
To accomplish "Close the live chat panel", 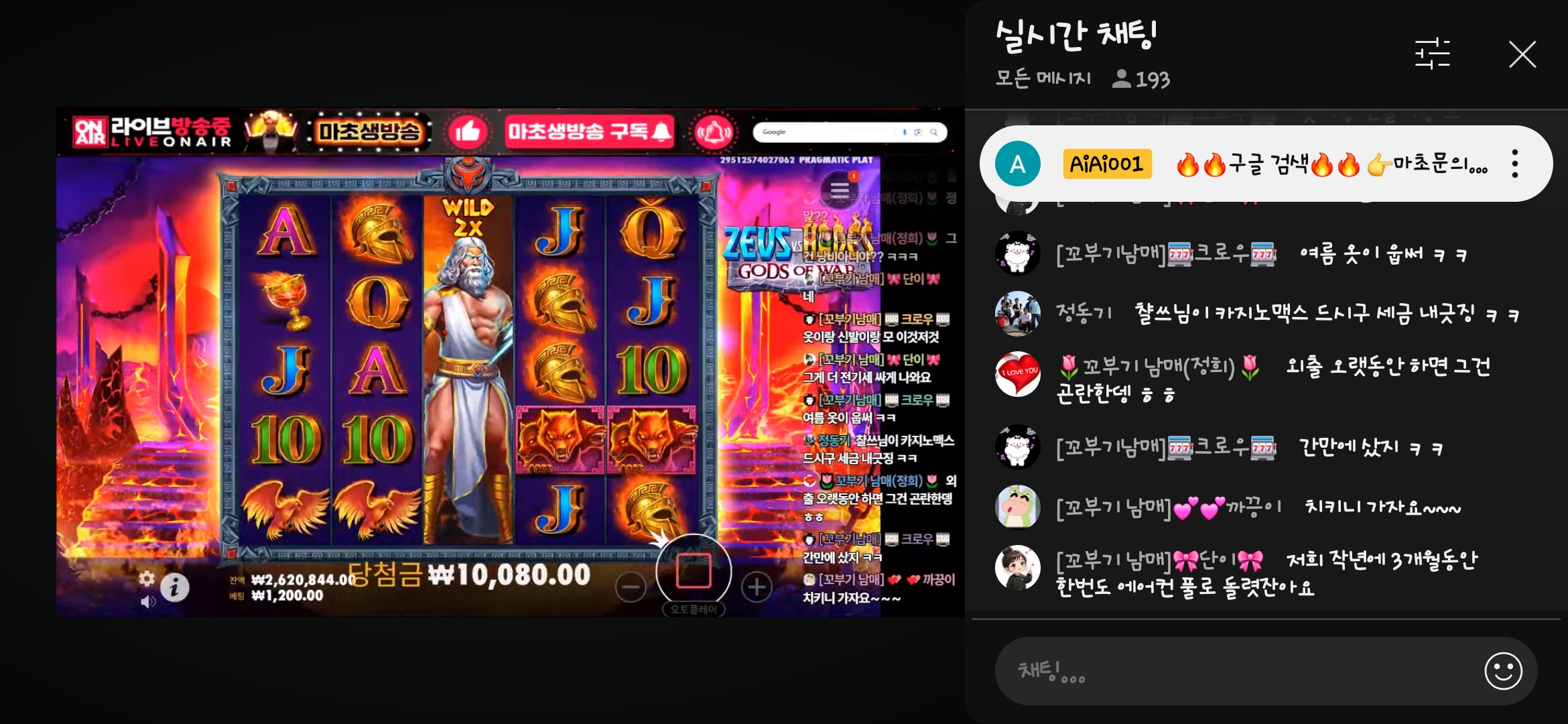I will tap(1522, 54).
